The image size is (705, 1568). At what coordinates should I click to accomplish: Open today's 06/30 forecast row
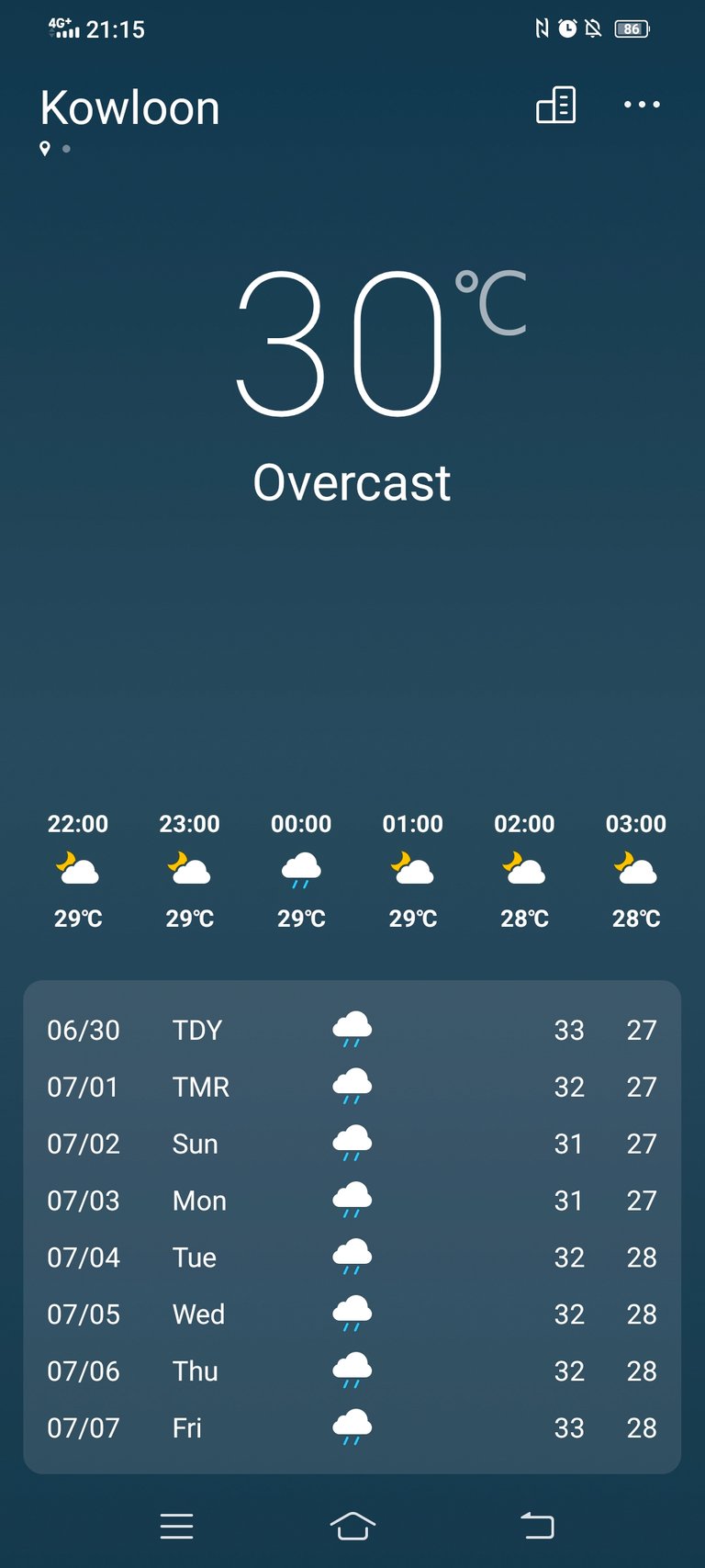click(352, 1030)
